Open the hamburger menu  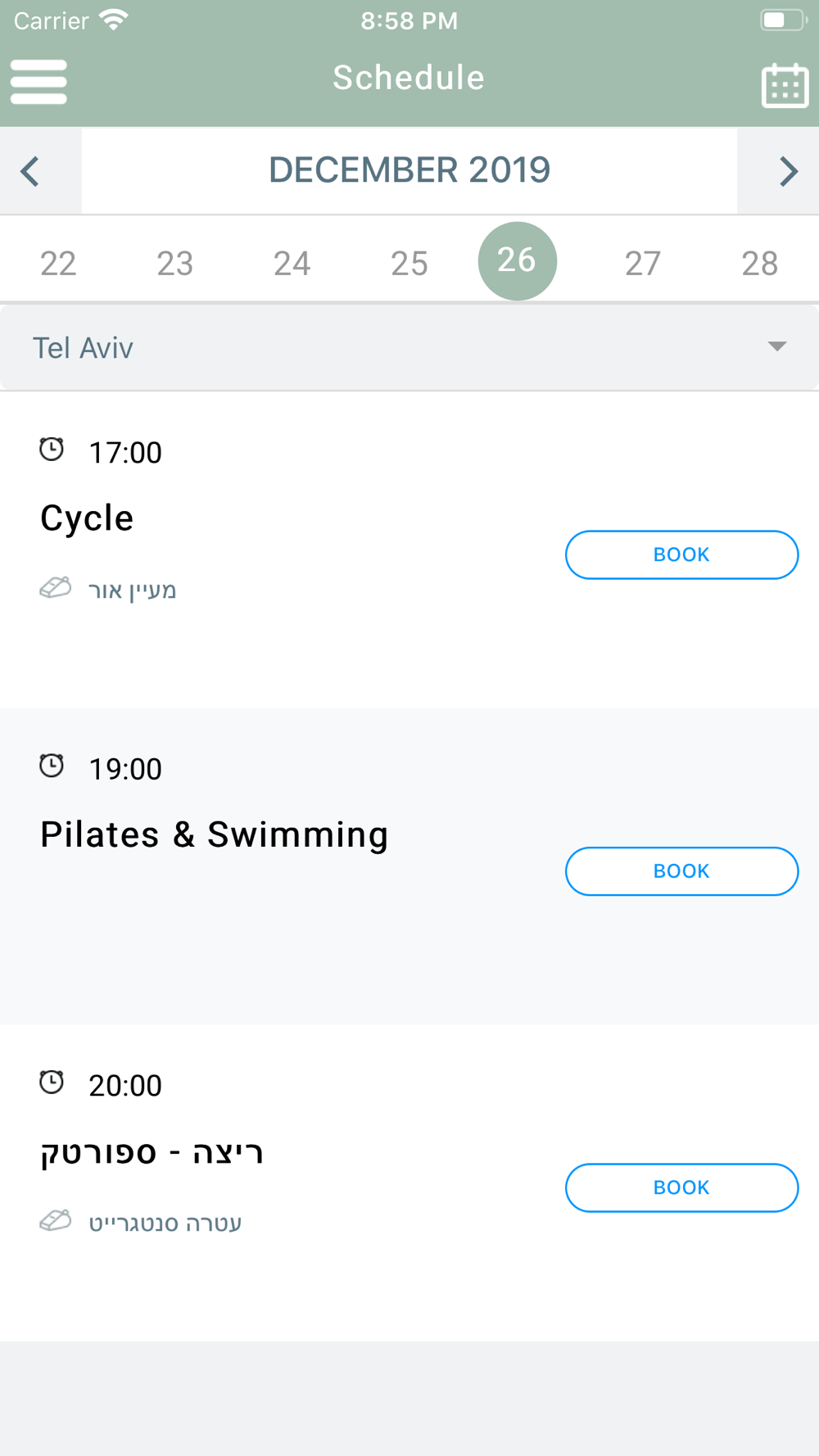tap(38, 82)
